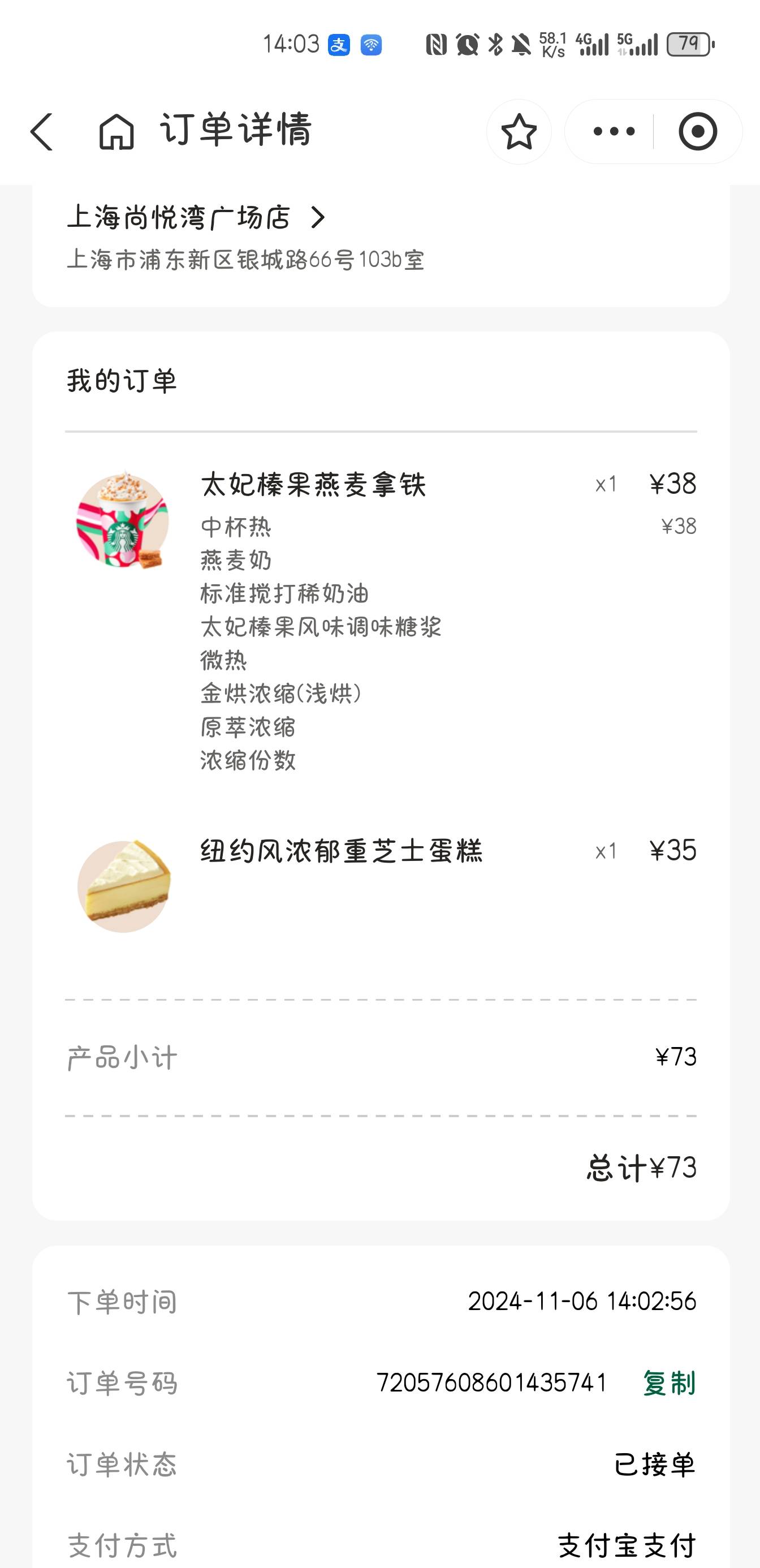Go back from order details
760x1568 pixels.
[41, 131]
